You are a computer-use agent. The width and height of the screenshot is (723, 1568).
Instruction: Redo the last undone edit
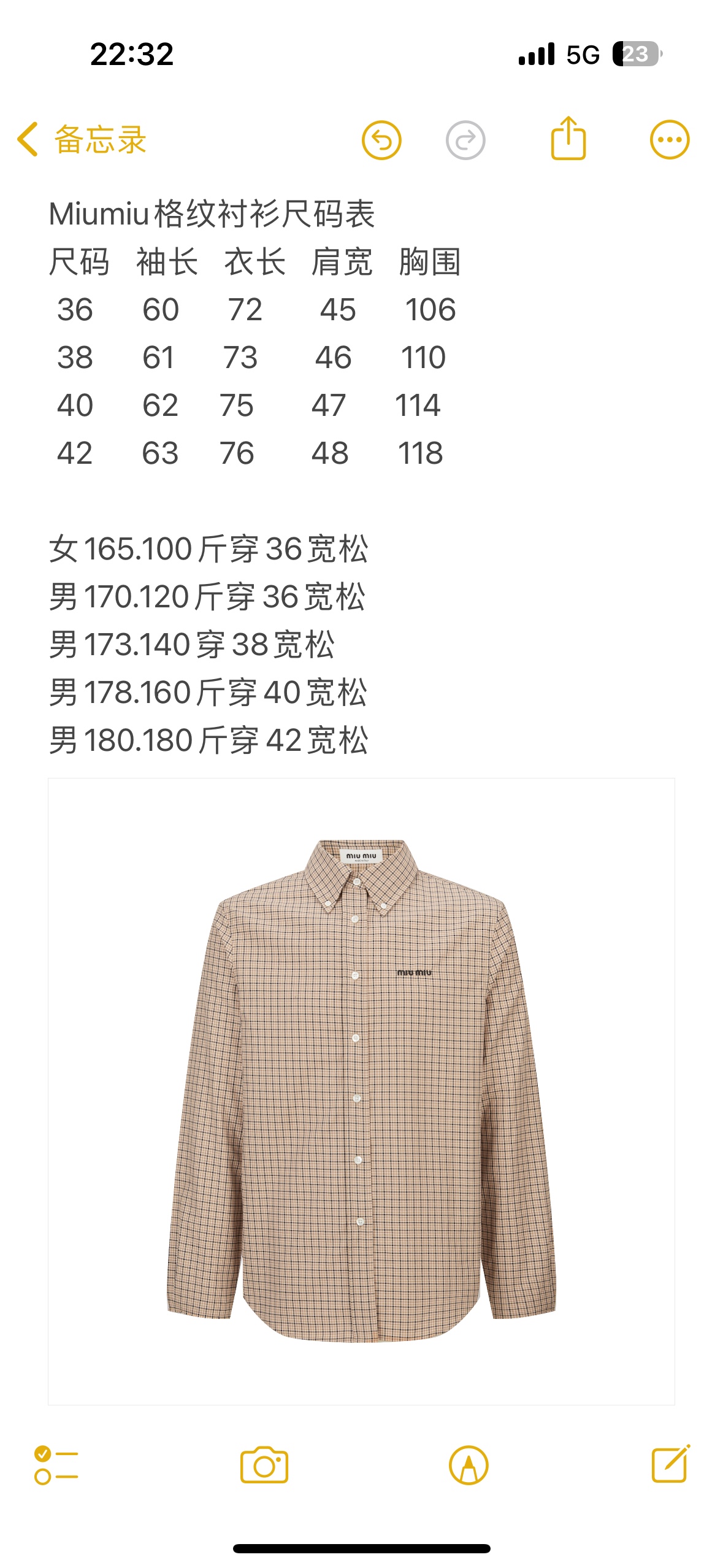465,140
